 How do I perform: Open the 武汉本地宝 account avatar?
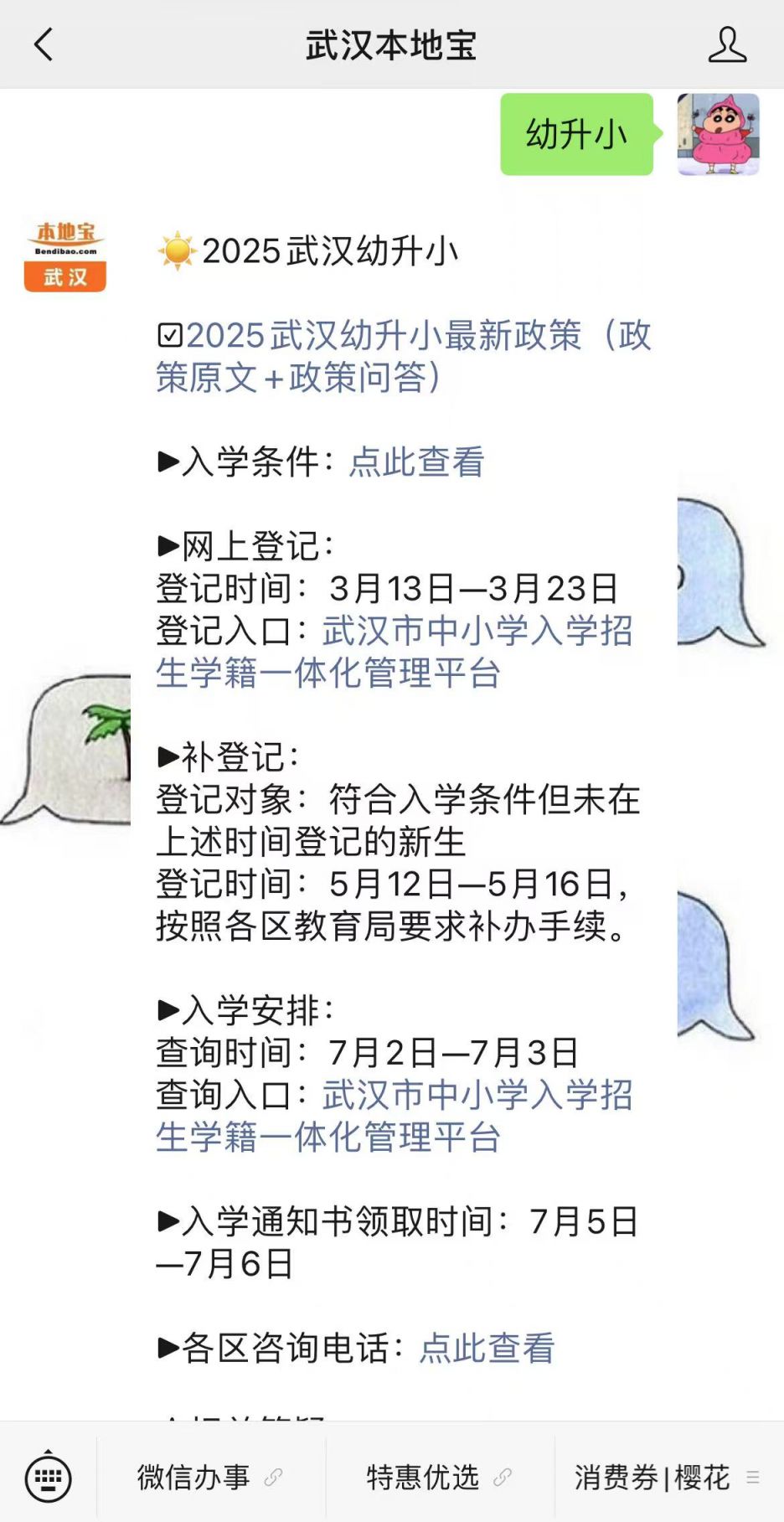(65, 255)
